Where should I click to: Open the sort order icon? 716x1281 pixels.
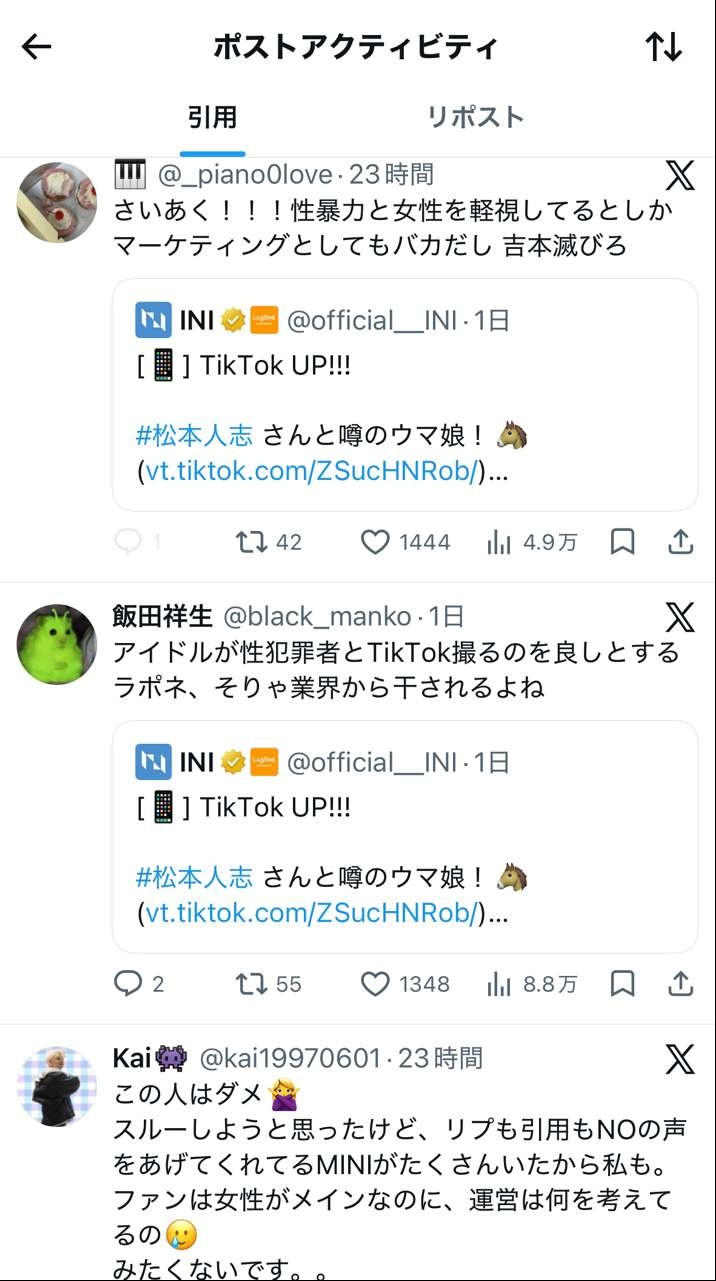[663, 46]
